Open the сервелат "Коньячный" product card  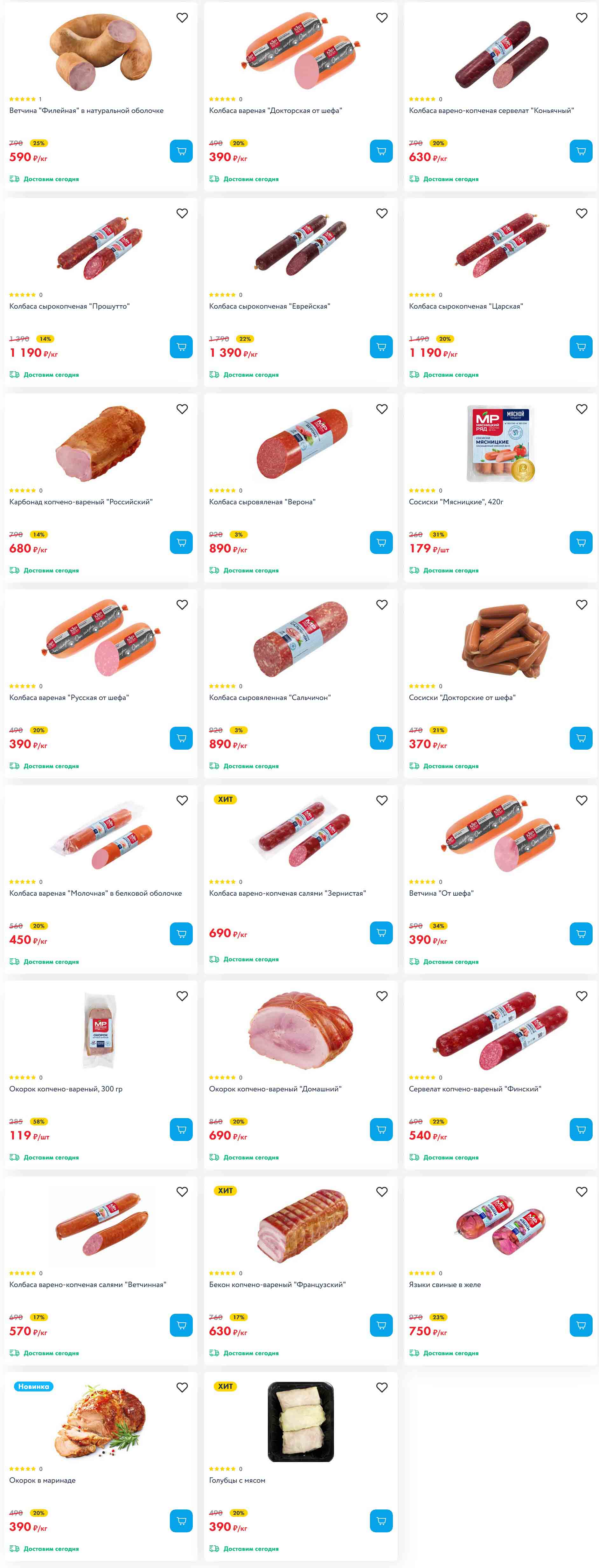point(491,111)
